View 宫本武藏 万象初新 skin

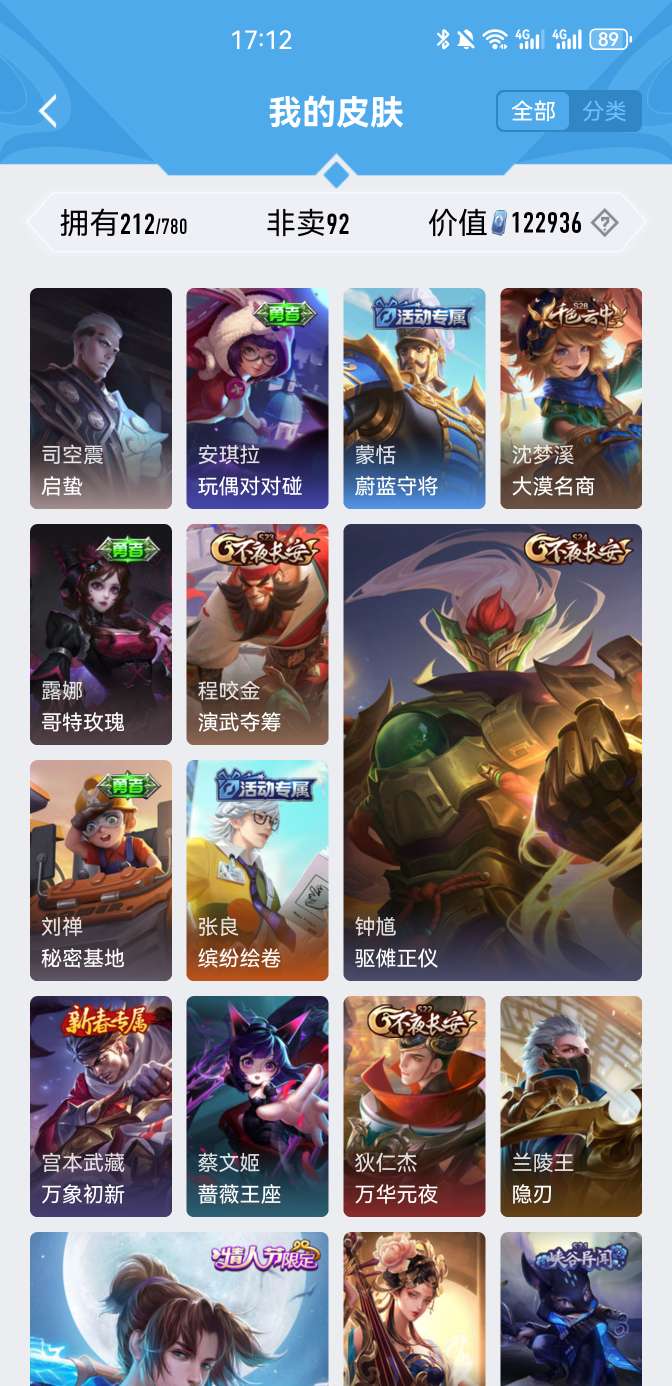tap(100, 1106)
